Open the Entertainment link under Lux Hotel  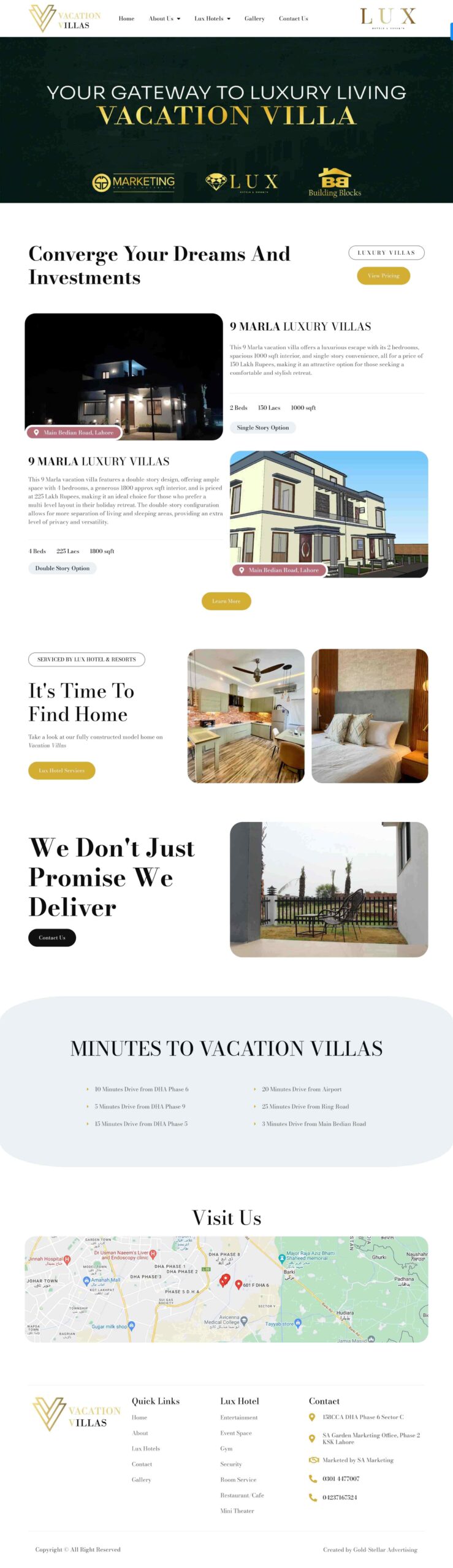point(238,1417)
